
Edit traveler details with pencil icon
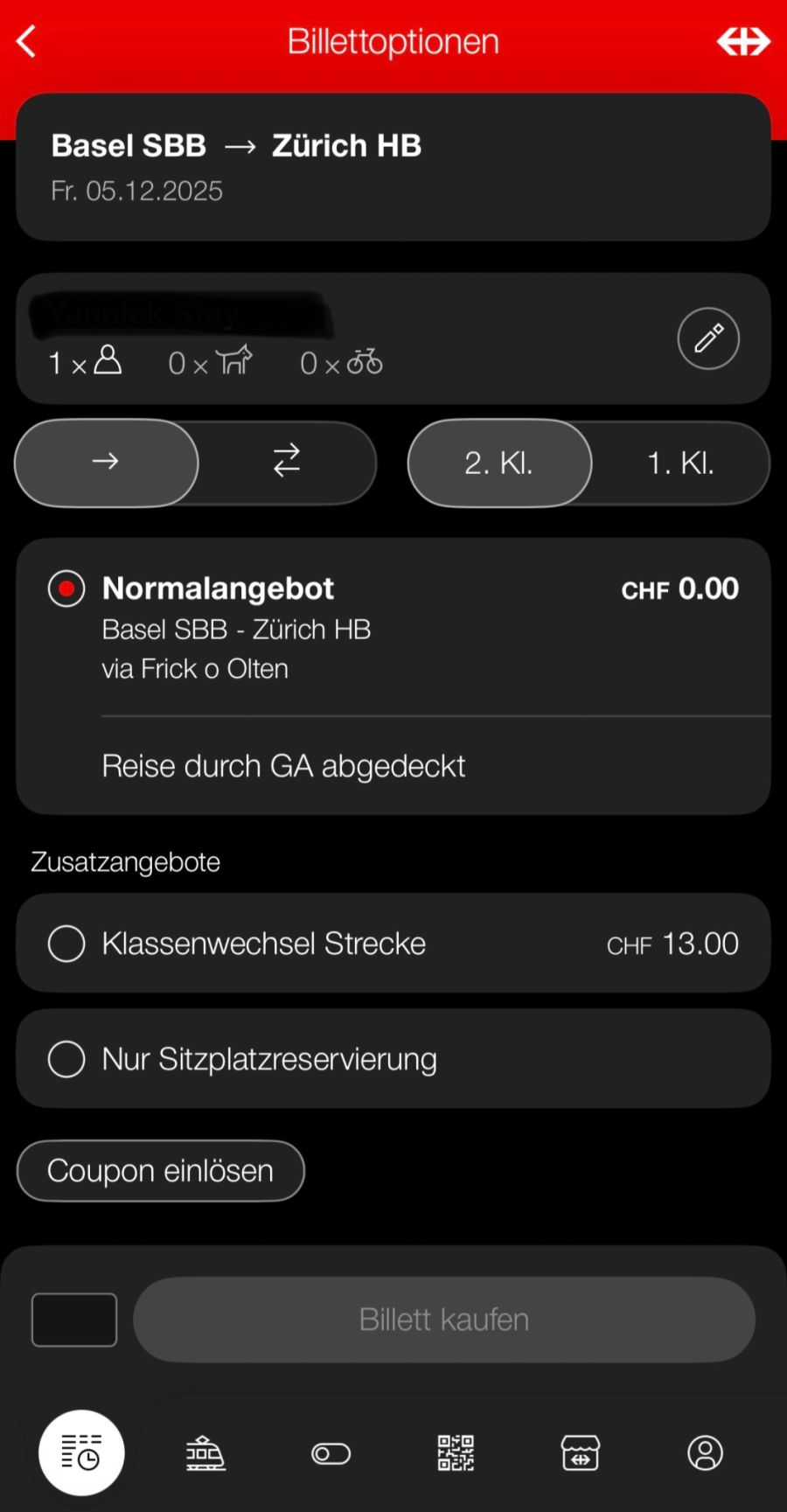tap(708, 338)
